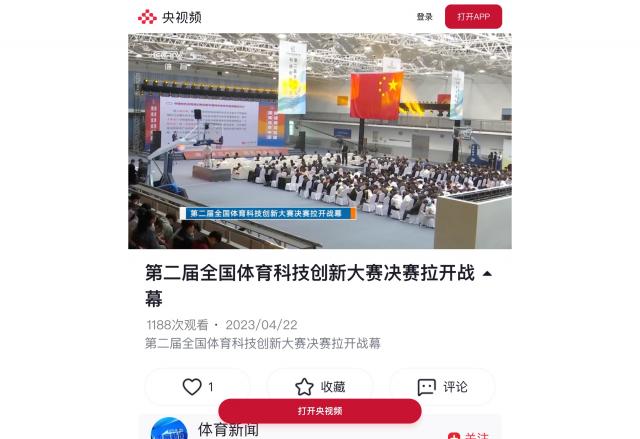The image size is (640, 439).
Task: Open the 体育新闻 channel profile
Action: [x=228, y=430]
